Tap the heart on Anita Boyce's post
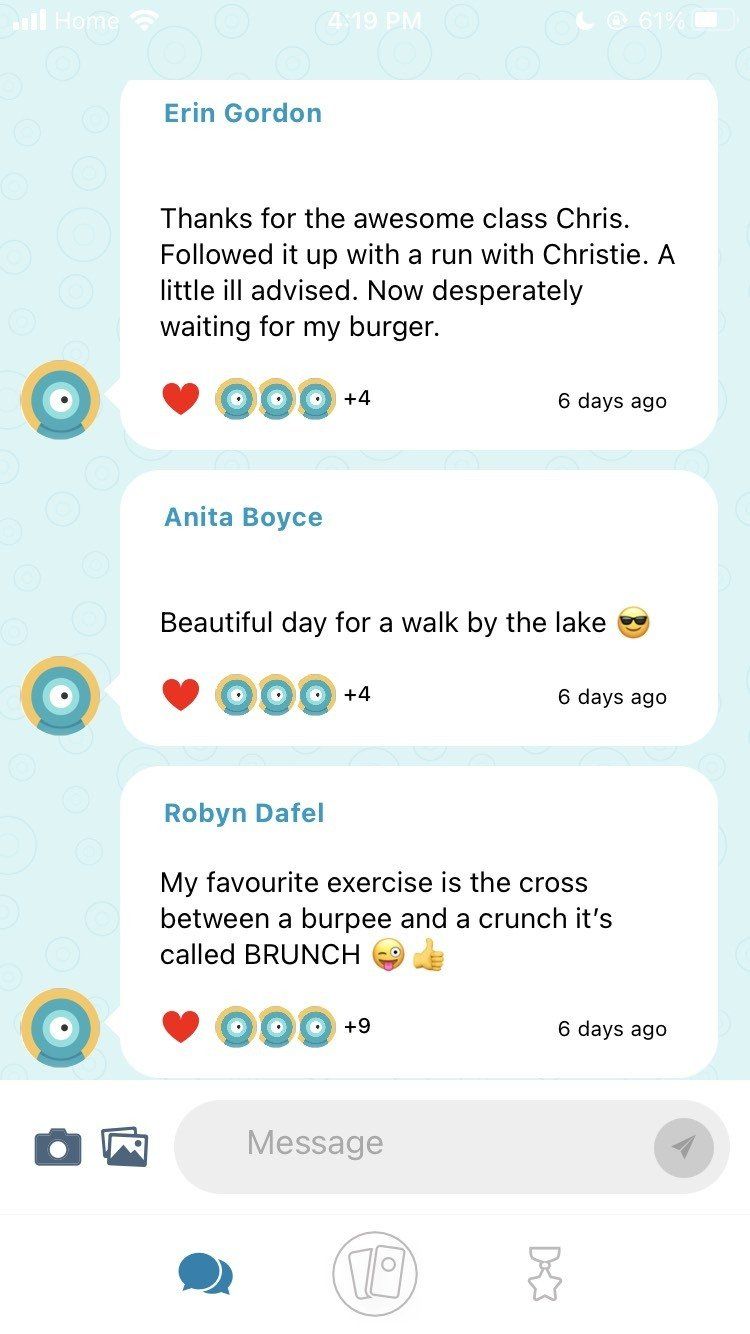 (x=181, y=694)
